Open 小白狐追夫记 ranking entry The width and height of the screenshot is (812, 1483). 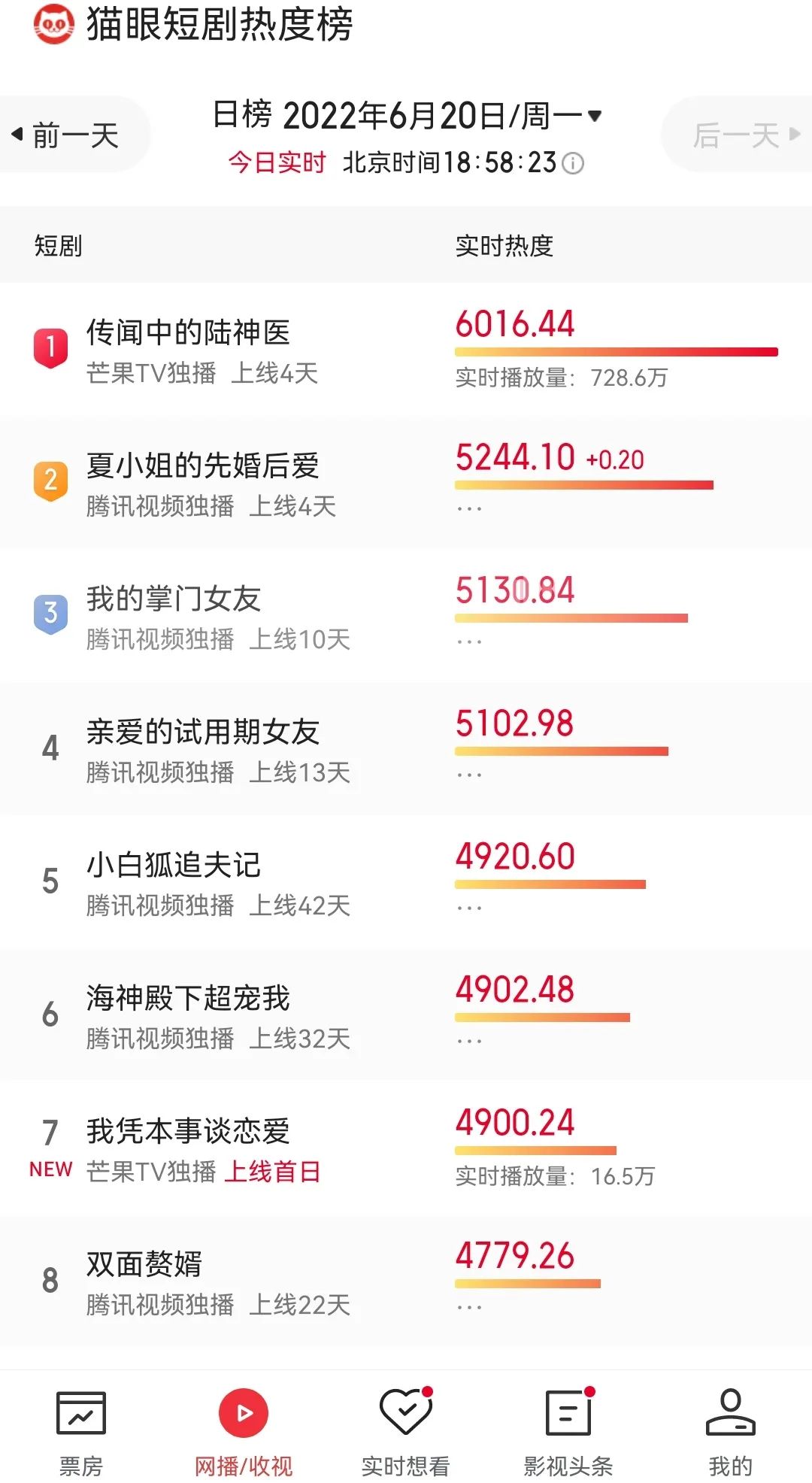coord(174,865)
